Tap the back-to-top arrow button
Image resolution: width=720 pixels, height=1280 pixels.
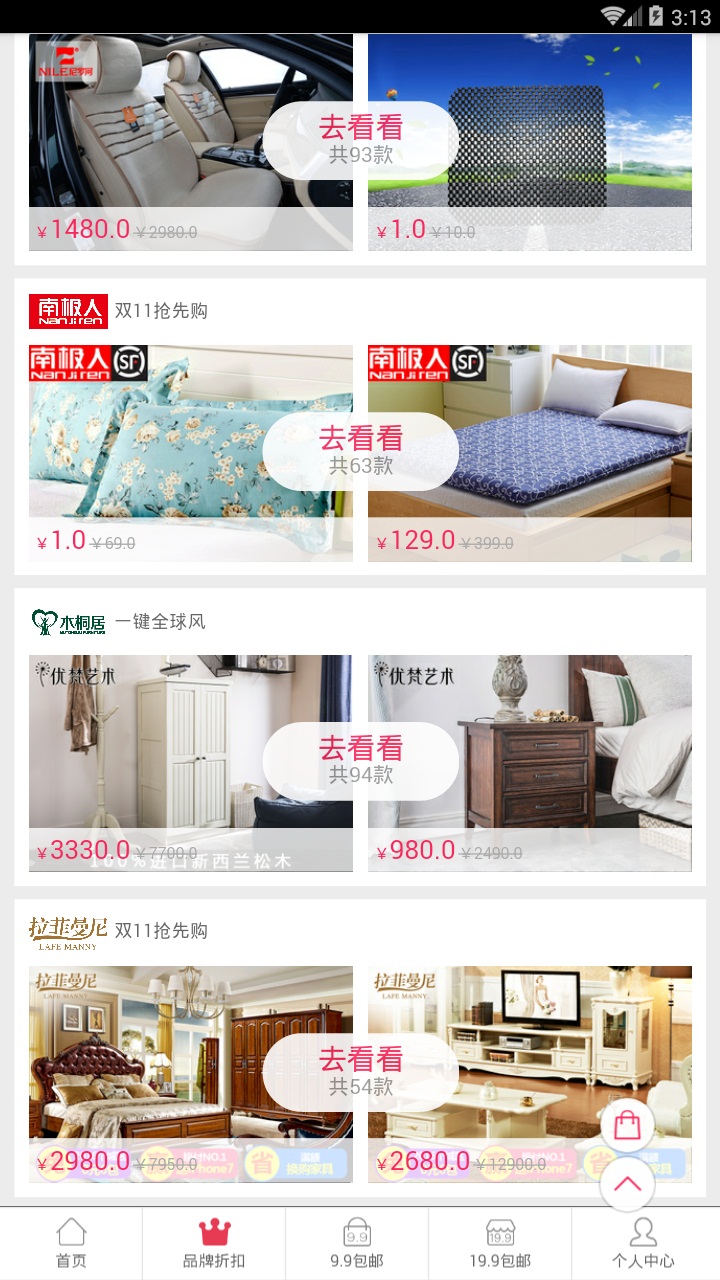coord(627,1185)
